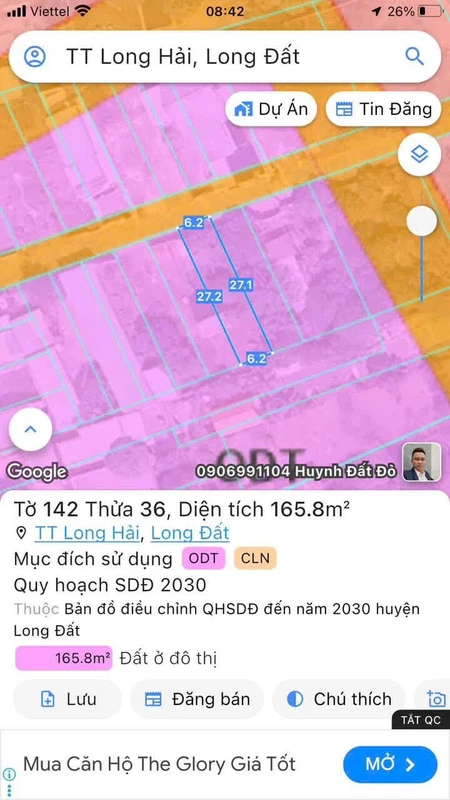Turn off ads with TẮT QC
This screenshot has height=800, width=450.
pos(420,720)
